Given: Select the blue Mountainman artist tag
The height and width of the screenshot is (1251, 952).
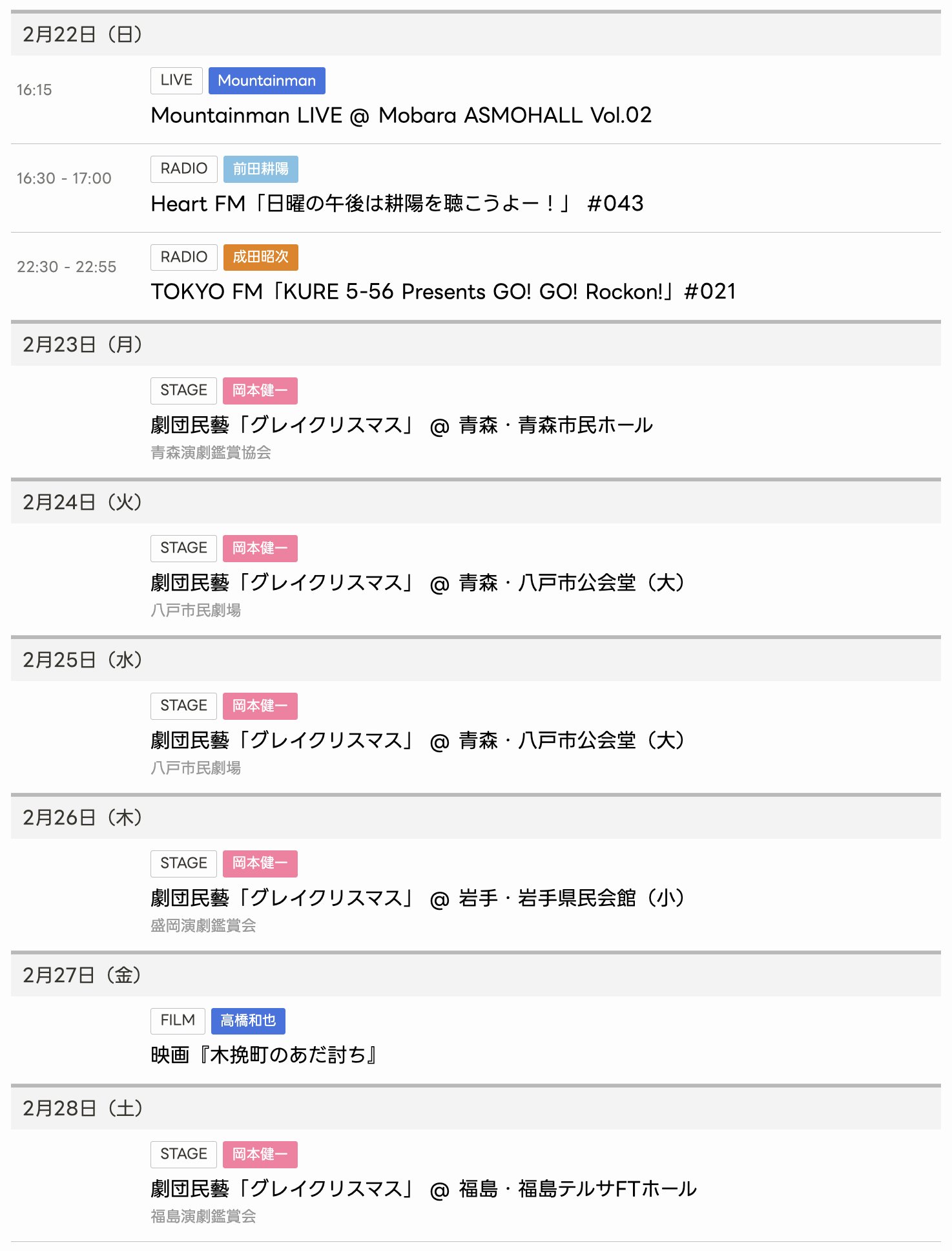Looking at the screenshot, I should click(x=266, y=80).
